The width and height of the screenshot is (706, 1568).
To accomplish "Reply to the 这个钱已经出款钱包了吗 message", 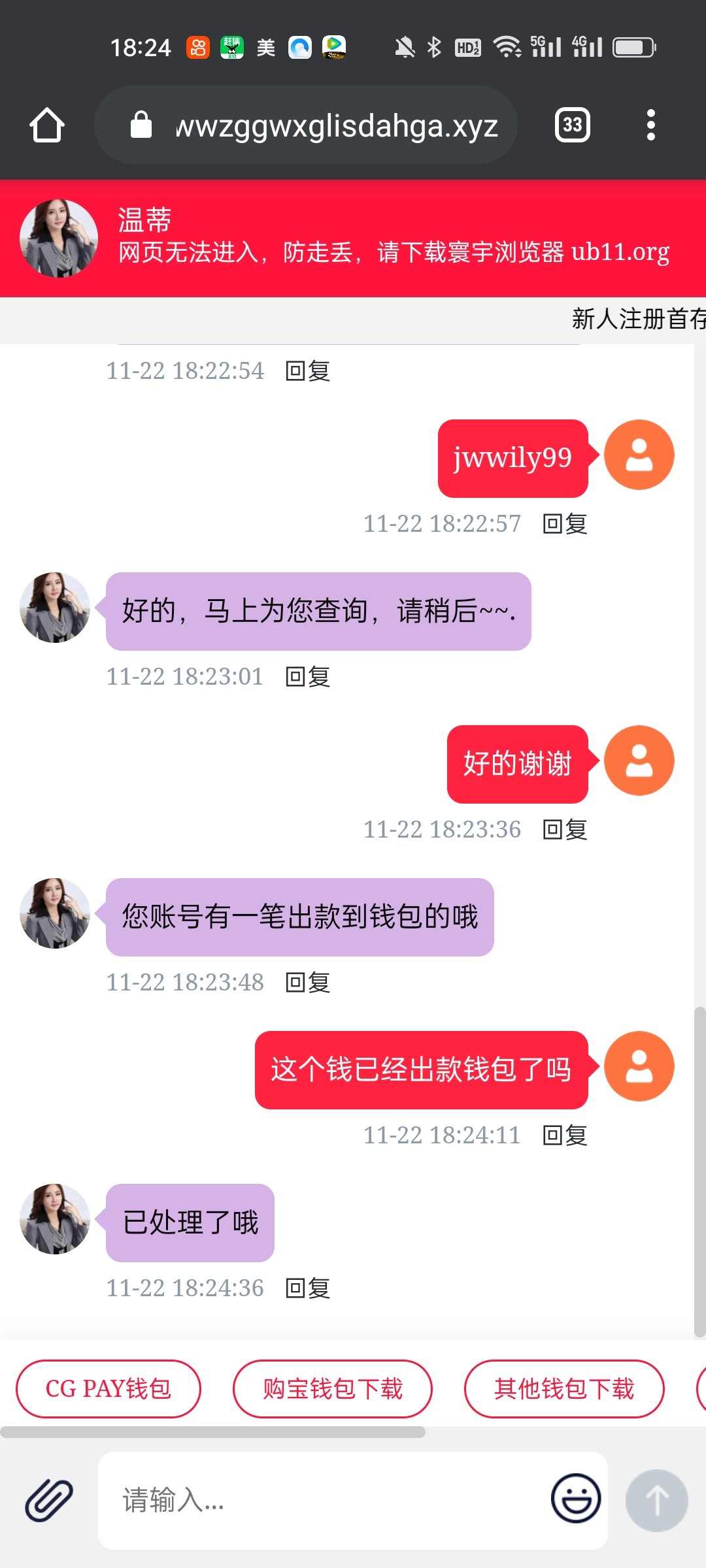I will 565,1135.
